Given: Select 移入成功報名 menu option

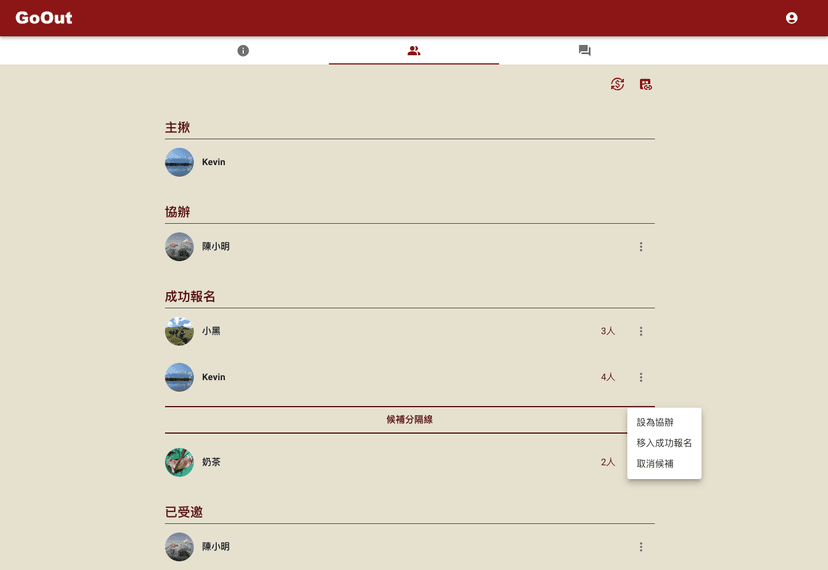Looking at the screenshot, I should [x=664, y=443].
